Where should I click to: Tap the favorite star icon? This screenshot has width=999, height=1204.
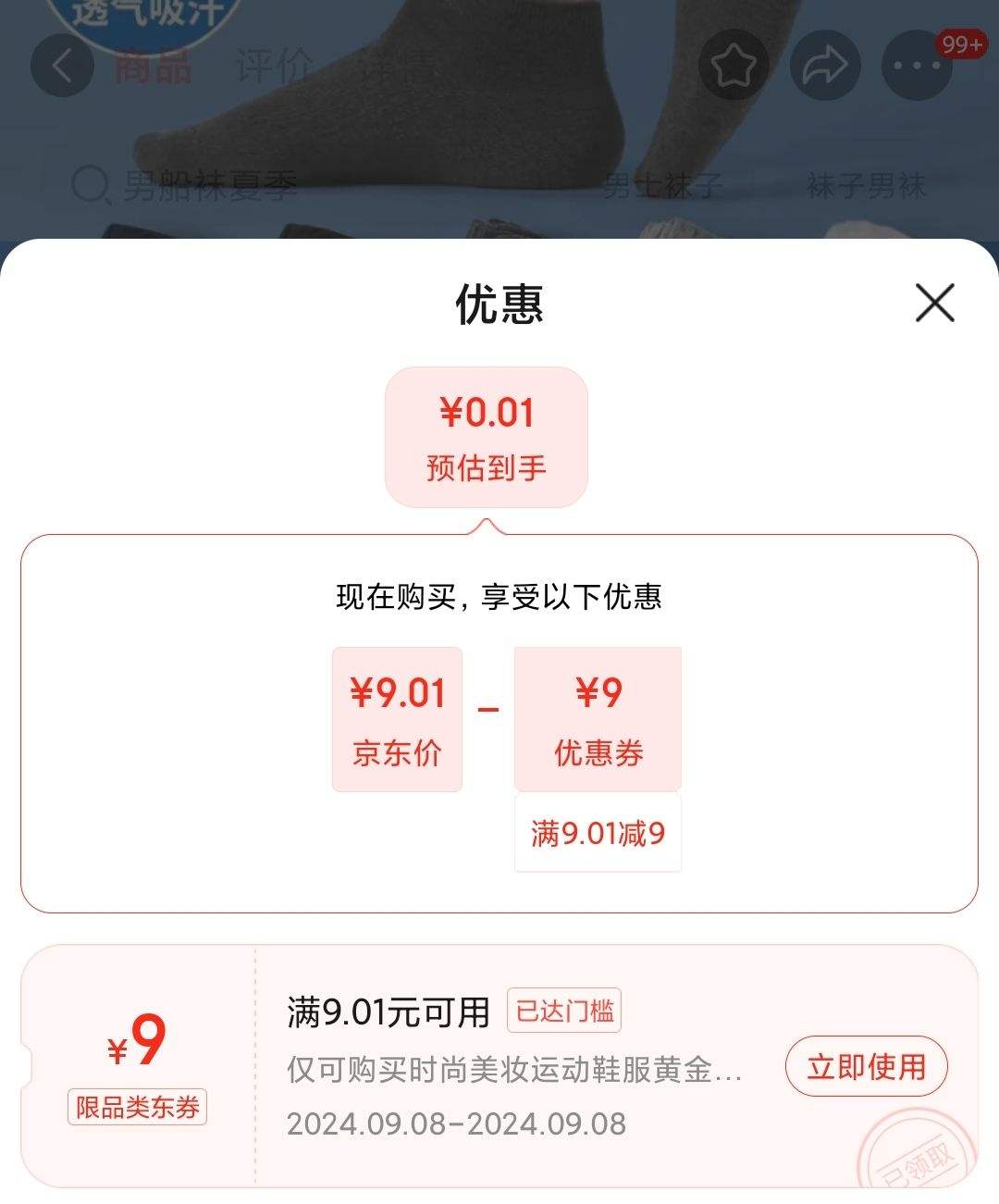[734, 65]
